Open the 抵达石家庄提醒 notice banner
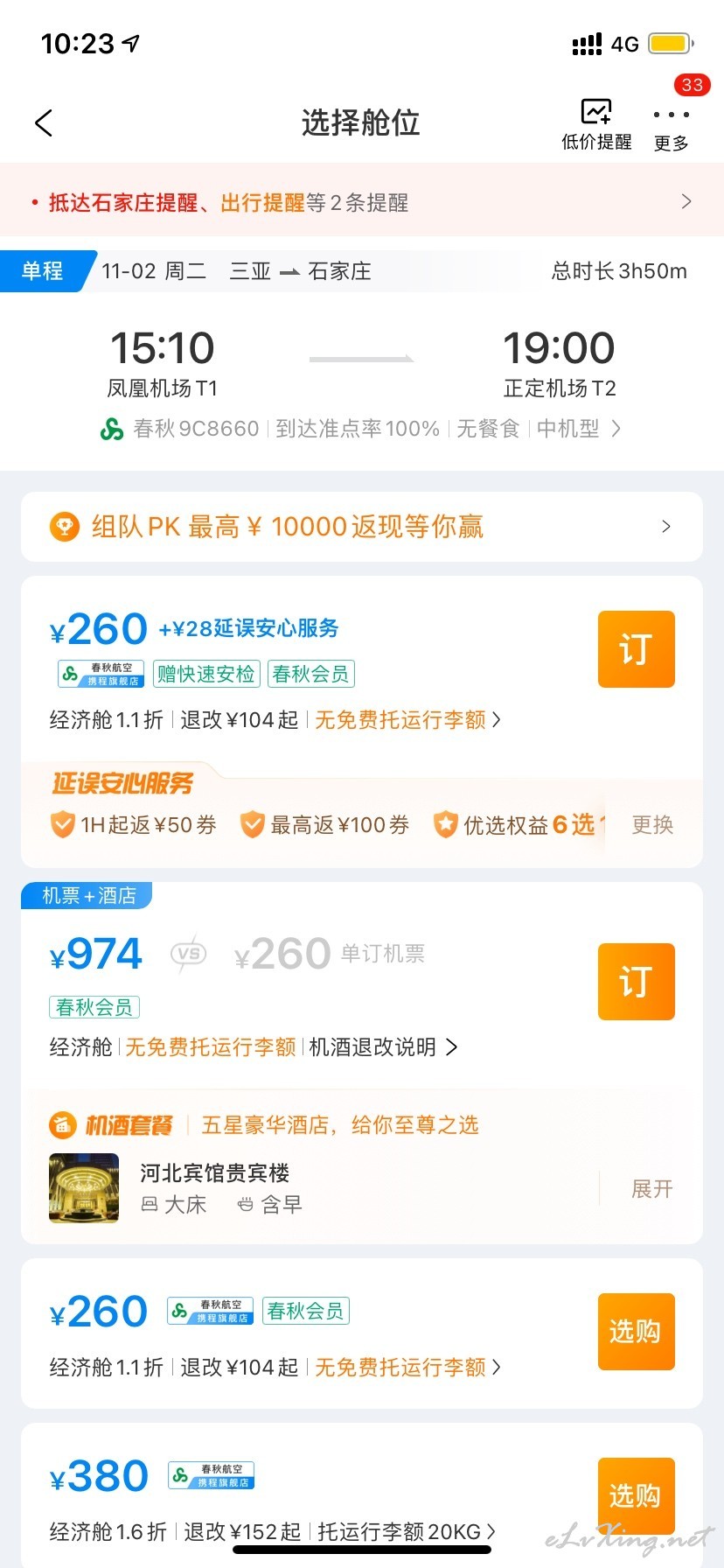The height and width of the screenshot is (1568, 724). [x=362, y=202]
